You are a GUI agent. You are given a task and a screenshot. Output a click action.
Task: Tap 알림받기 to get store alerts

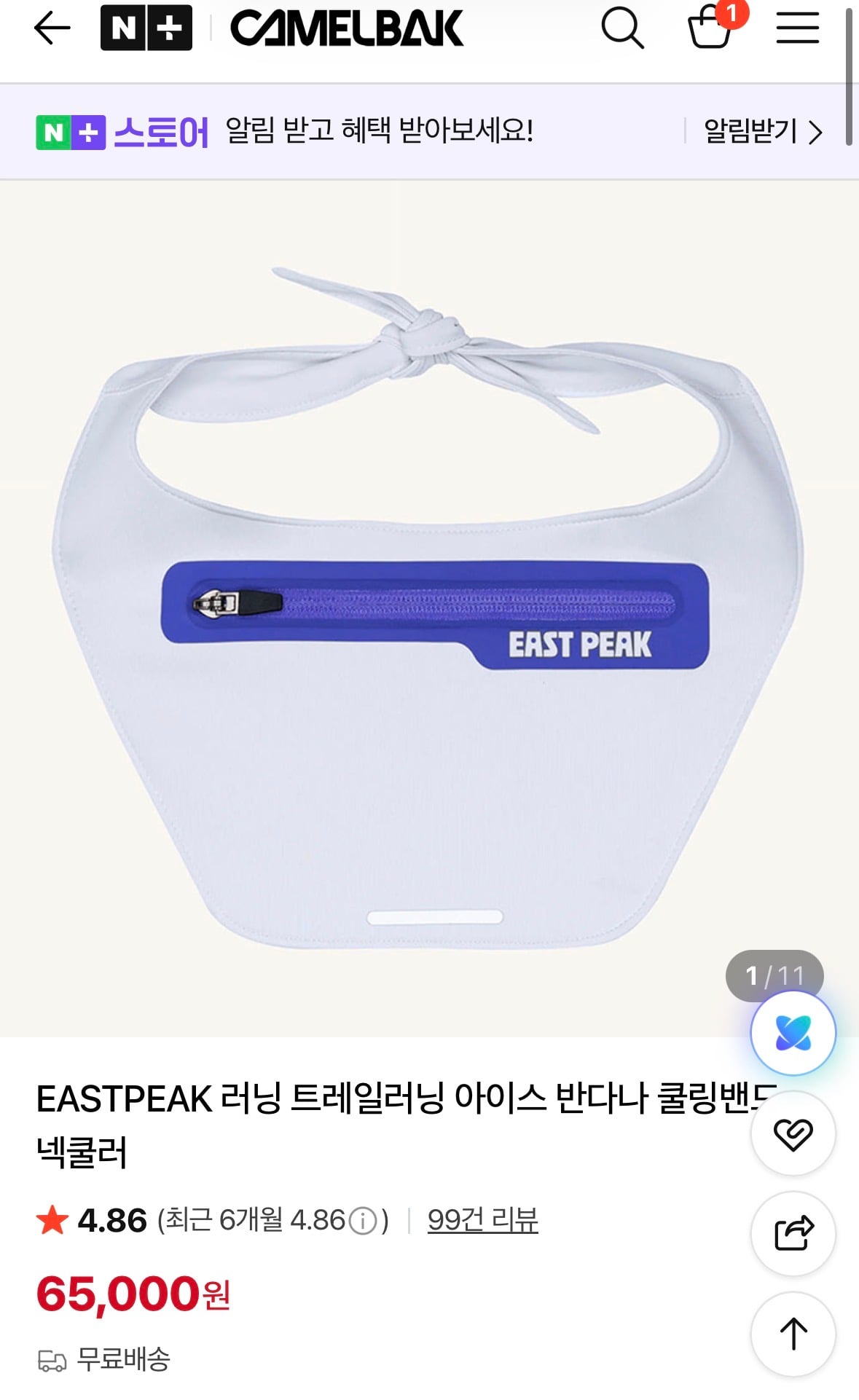tap(763, 132)
